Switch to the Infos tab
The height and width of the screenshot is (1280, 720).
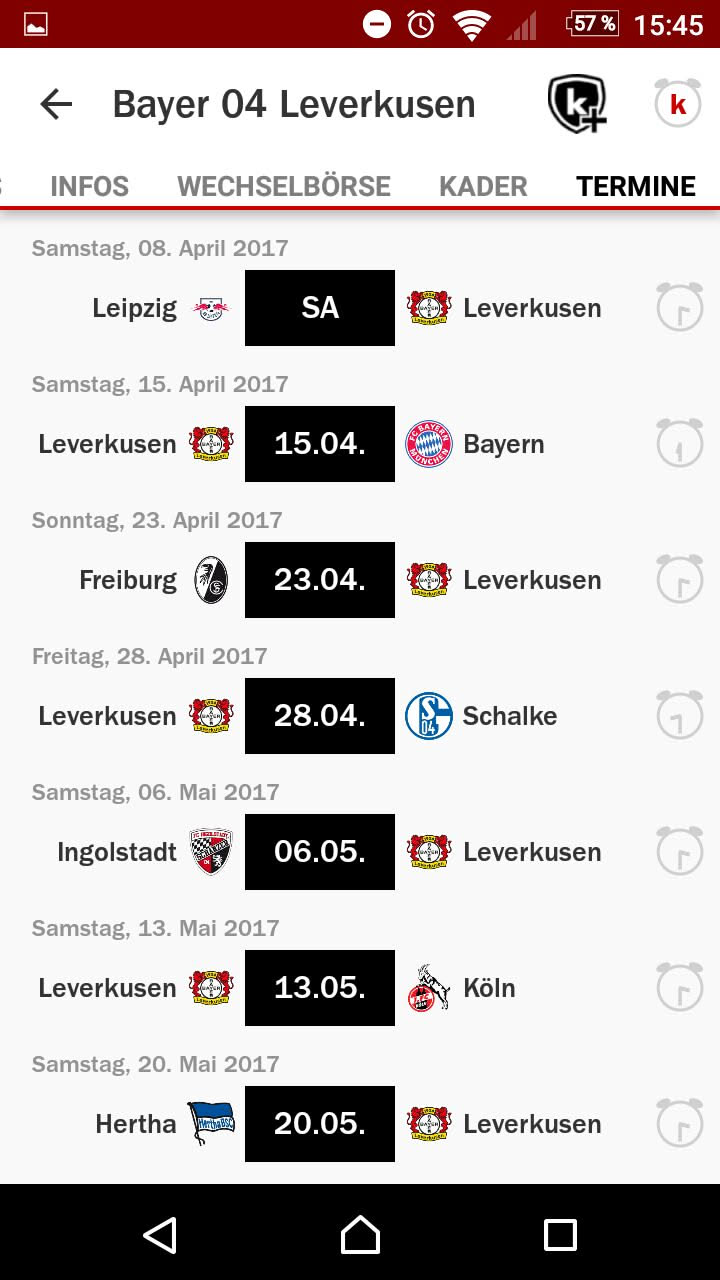[89, 186]
